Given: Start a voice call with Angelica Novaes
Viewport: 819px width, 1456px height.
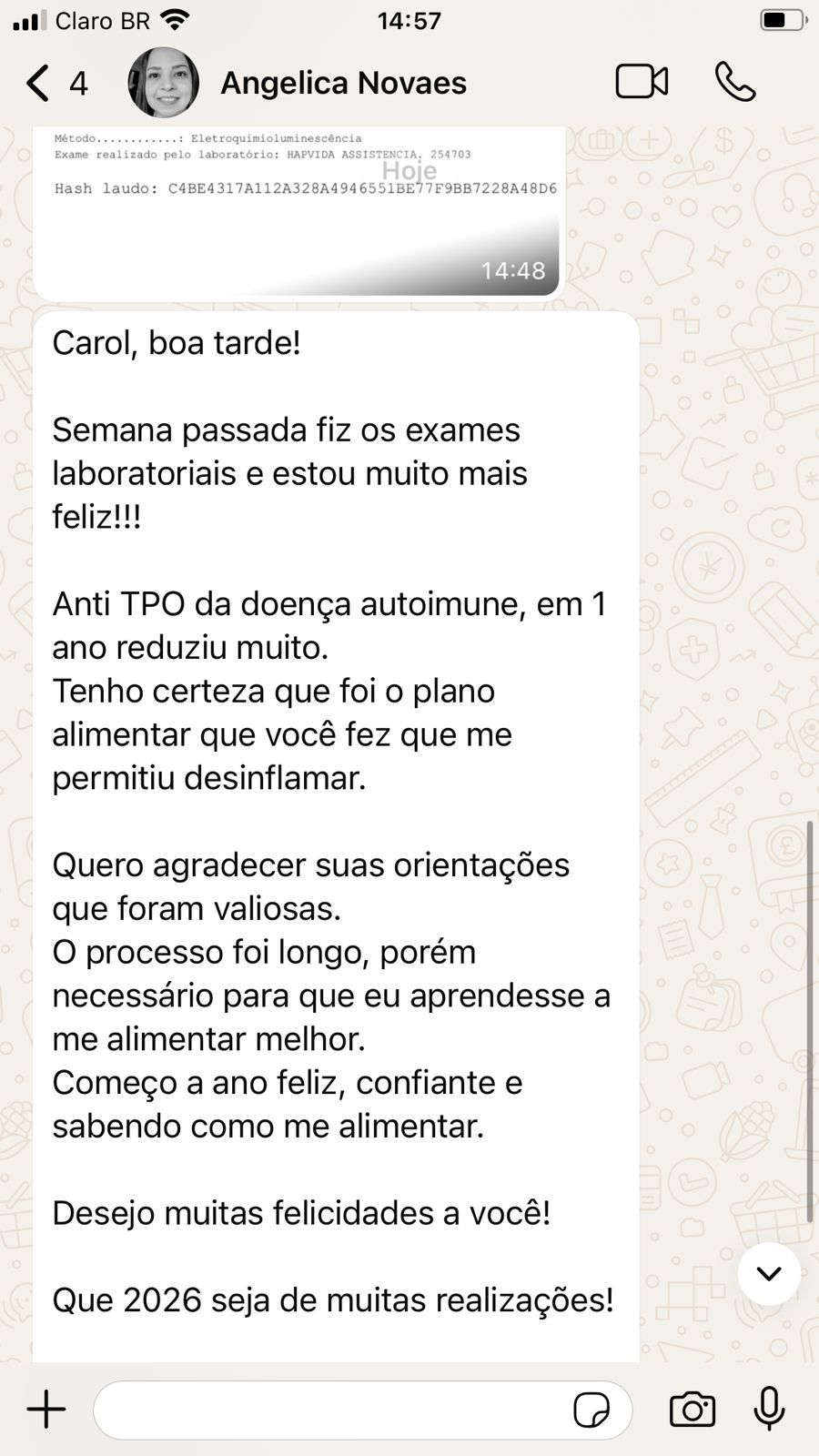Looking at the screenshot, I should pos(735,81).
